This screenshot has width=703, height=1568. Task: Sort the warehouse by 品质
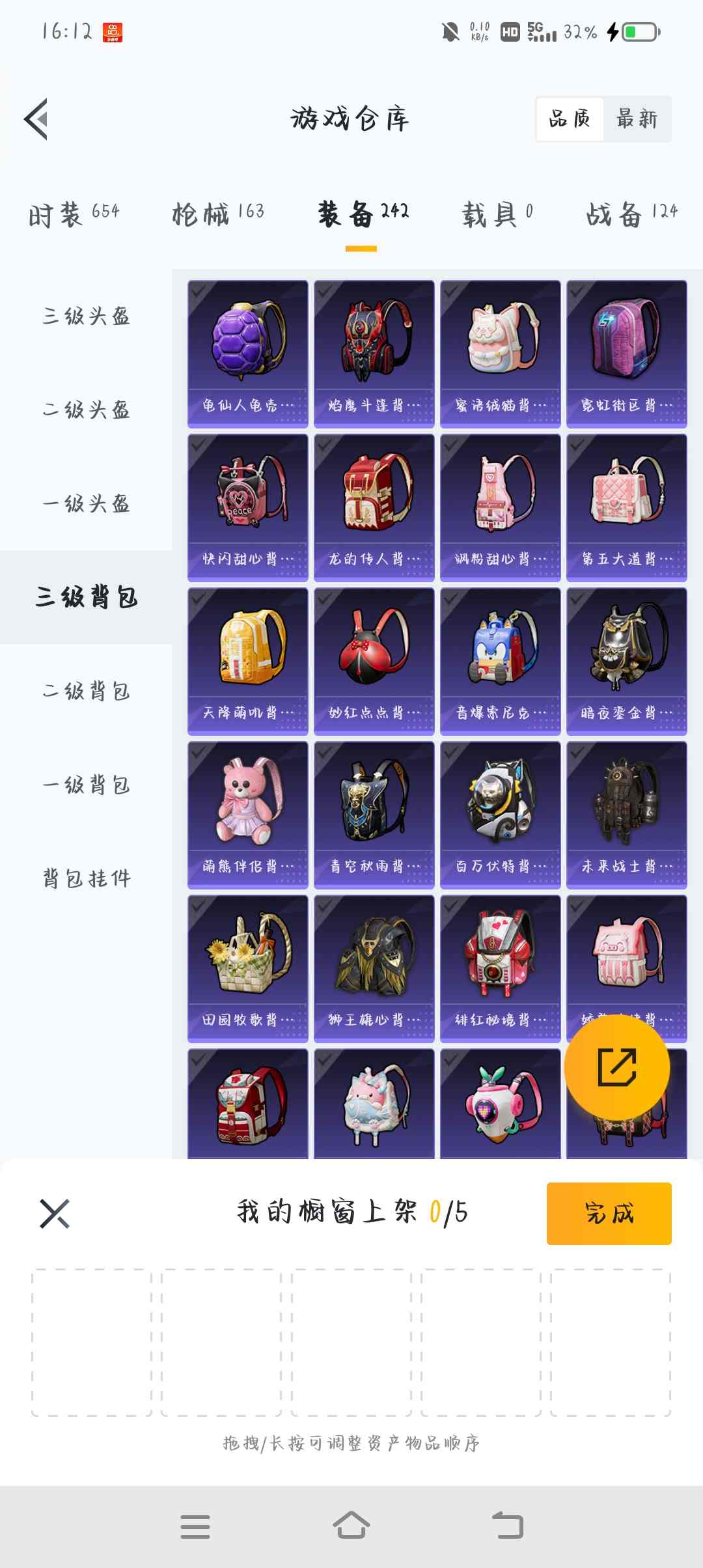coord(570,119)
